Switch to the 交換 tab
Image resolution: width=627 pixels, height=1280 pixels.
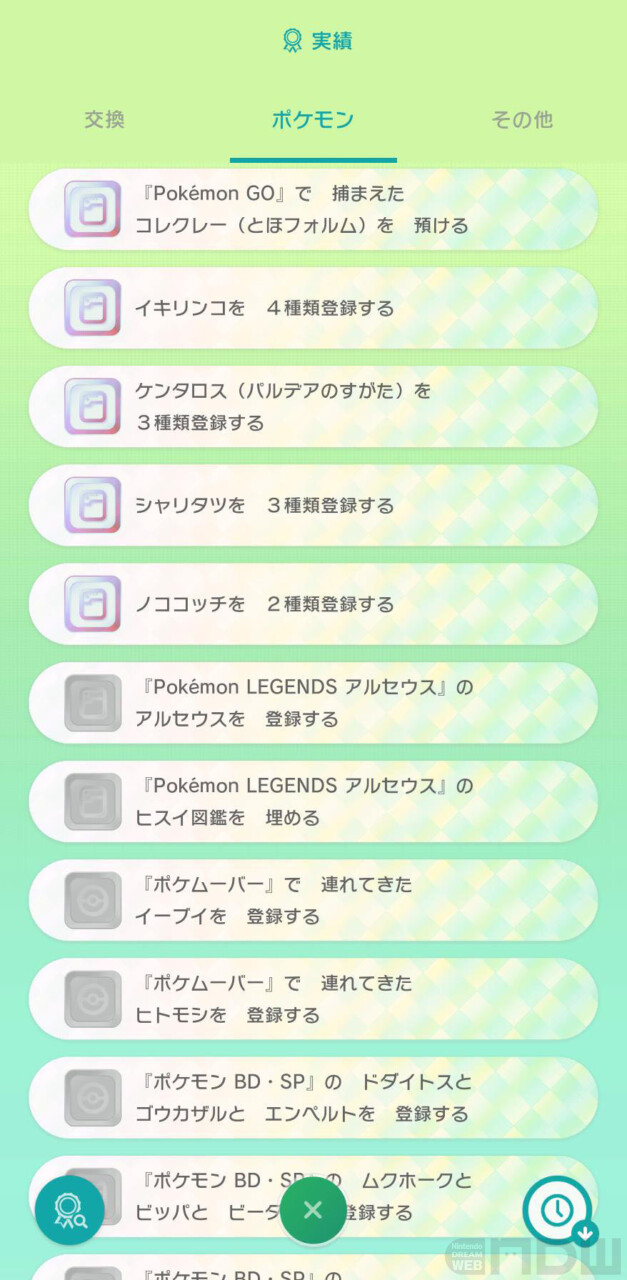[104, 120]
